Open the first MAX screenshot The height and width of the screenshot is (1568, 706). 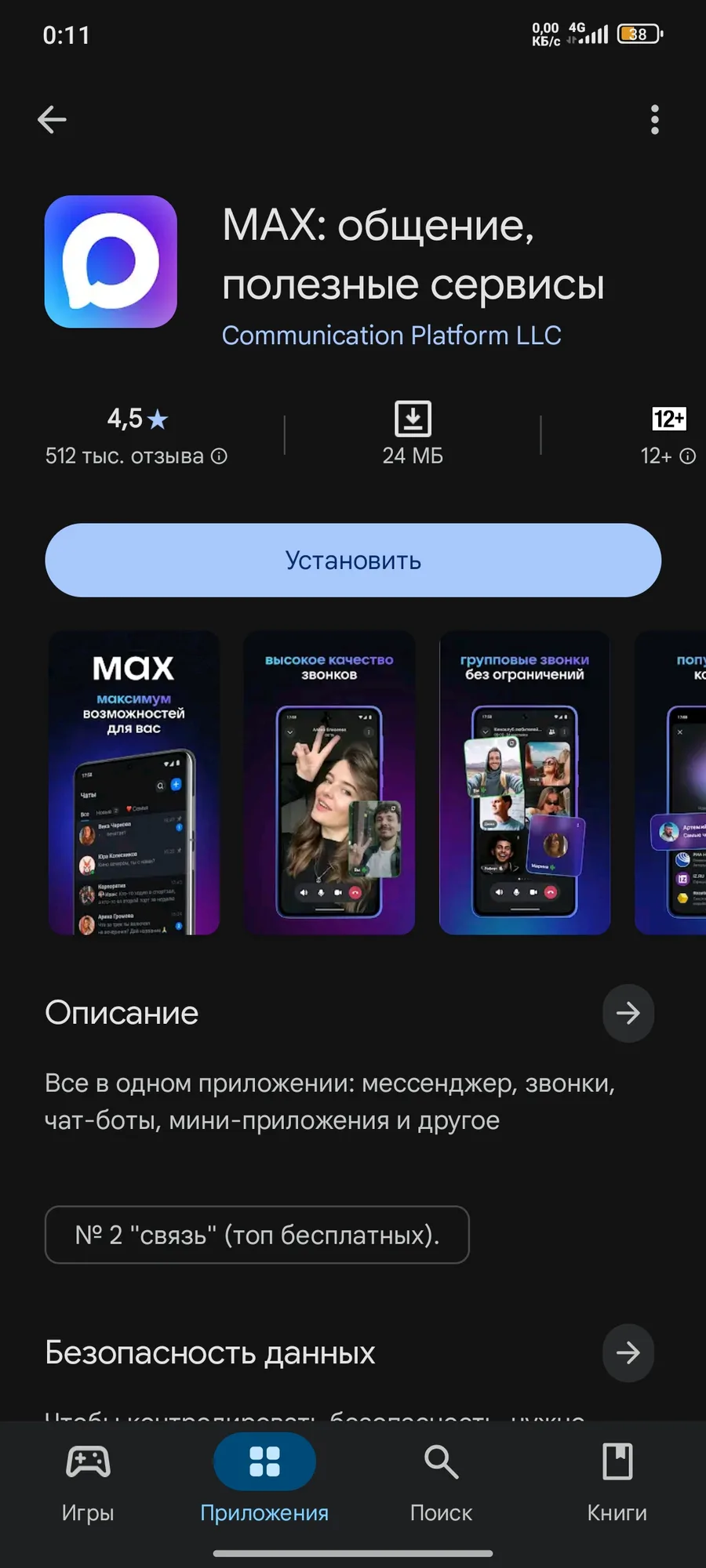pos(133,783)
